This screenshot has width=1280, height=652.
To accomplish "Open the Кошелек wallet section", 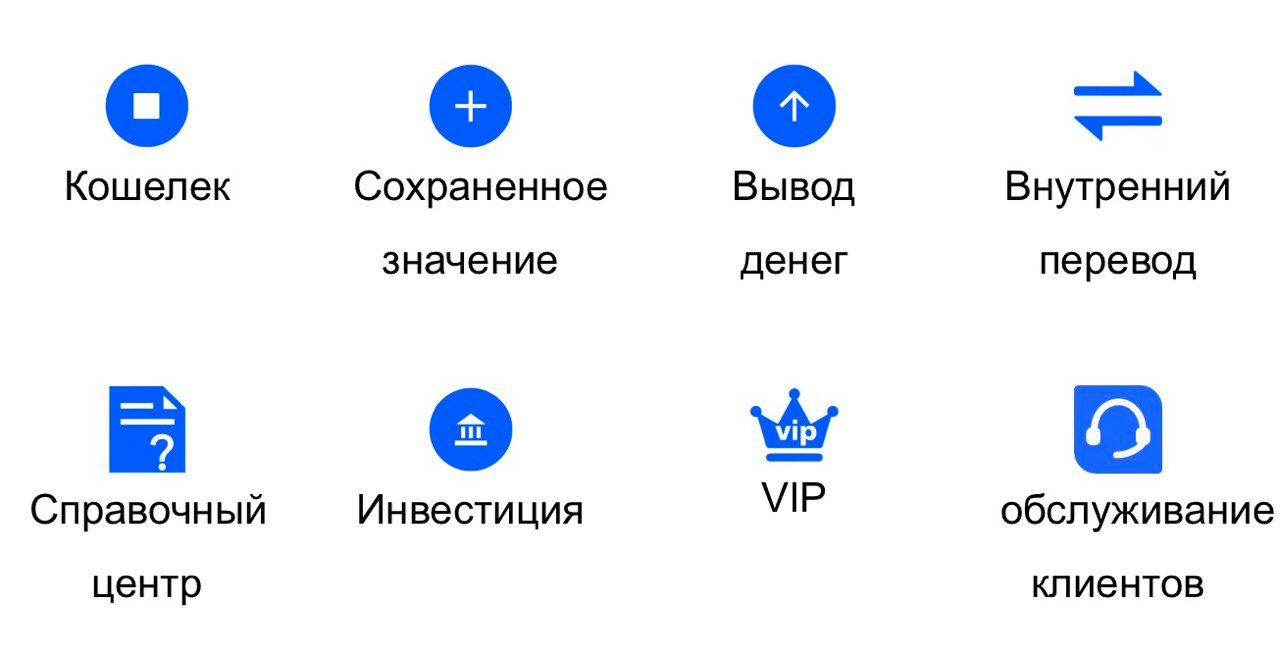I will (147, 106).
